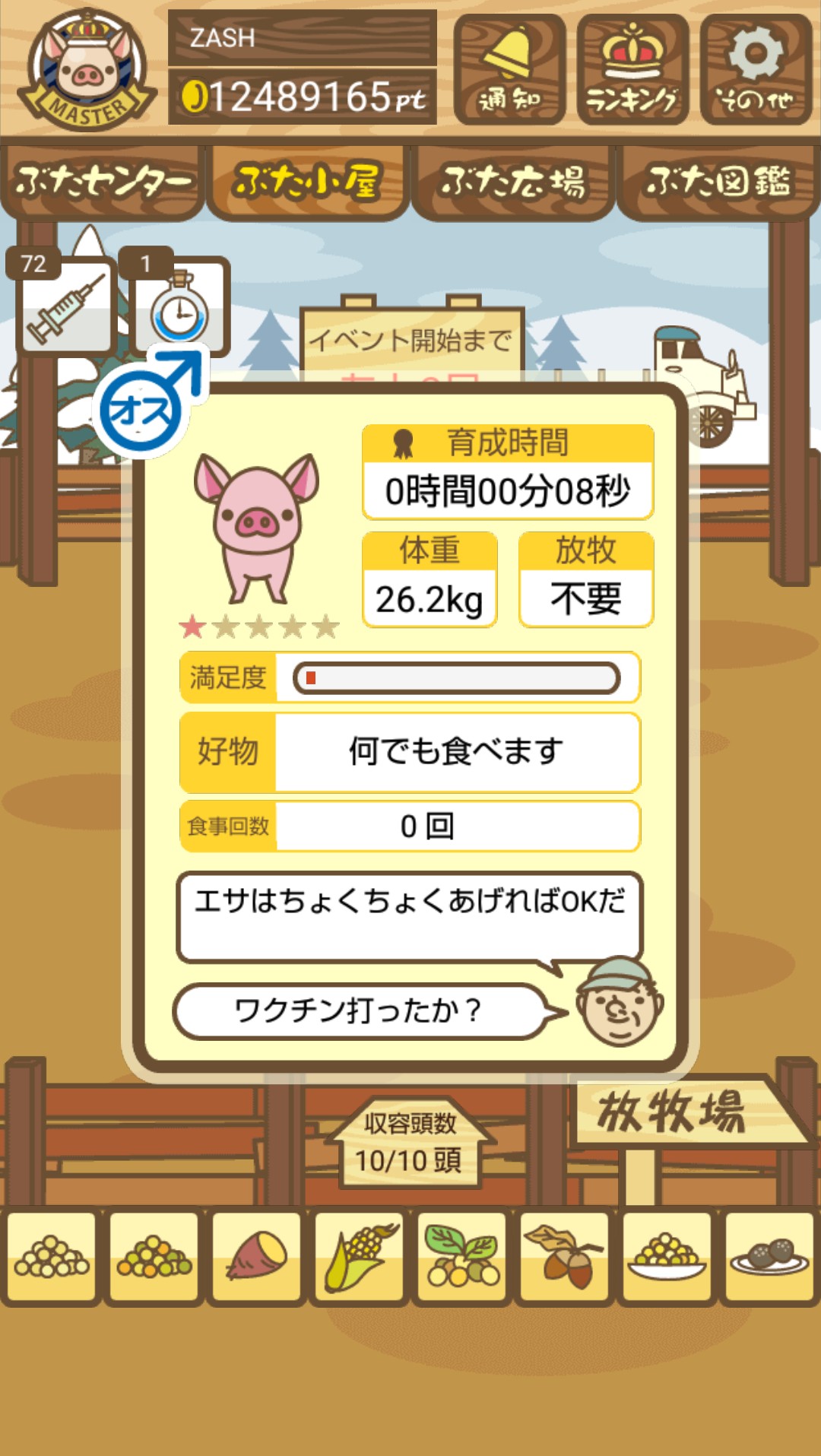Go to the 放牧場 pasture sign
The width and height of the screenshot is (821, 1456).
[677, 1112]
